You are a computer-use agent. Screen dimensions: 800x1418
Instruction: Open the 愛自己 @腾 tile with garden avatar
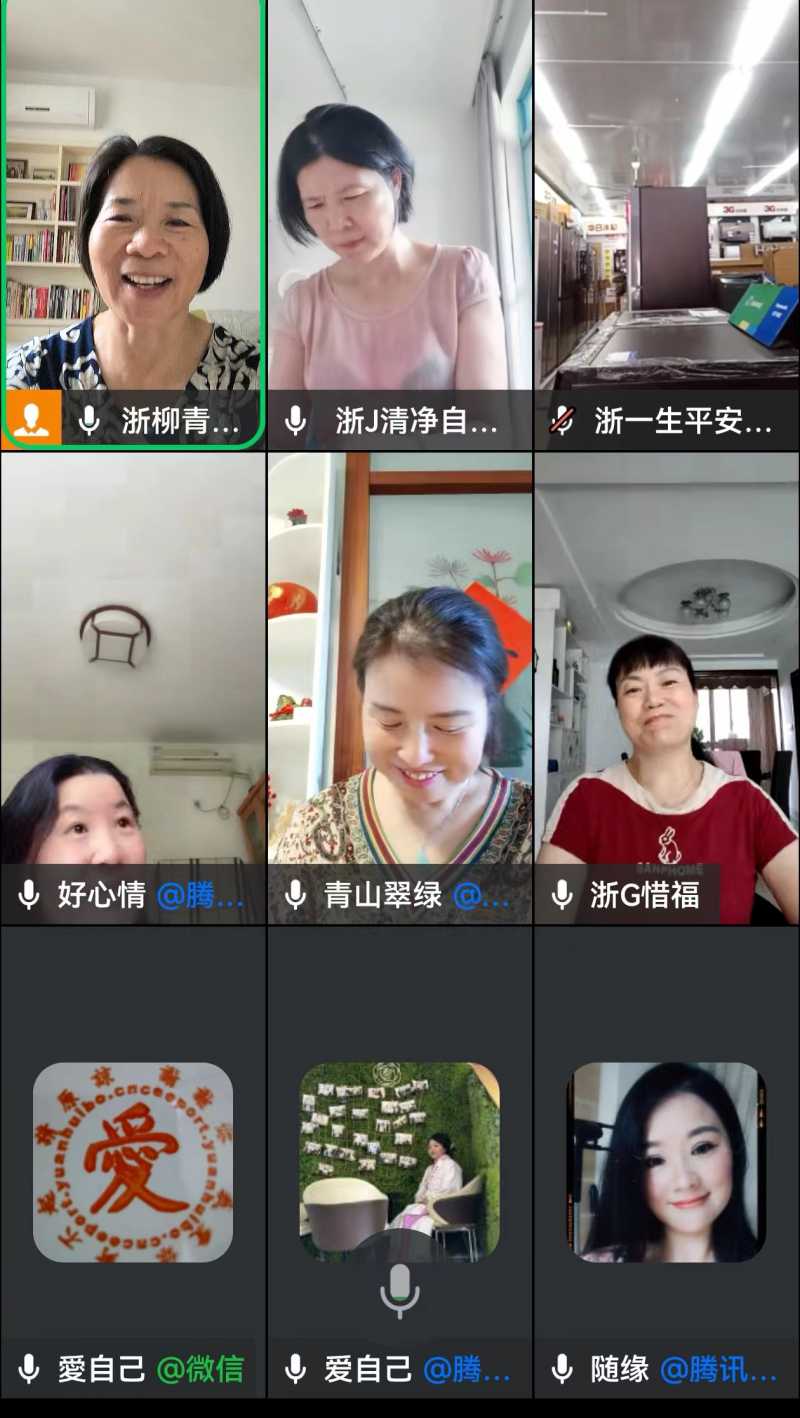click(x=400, y=1160)
